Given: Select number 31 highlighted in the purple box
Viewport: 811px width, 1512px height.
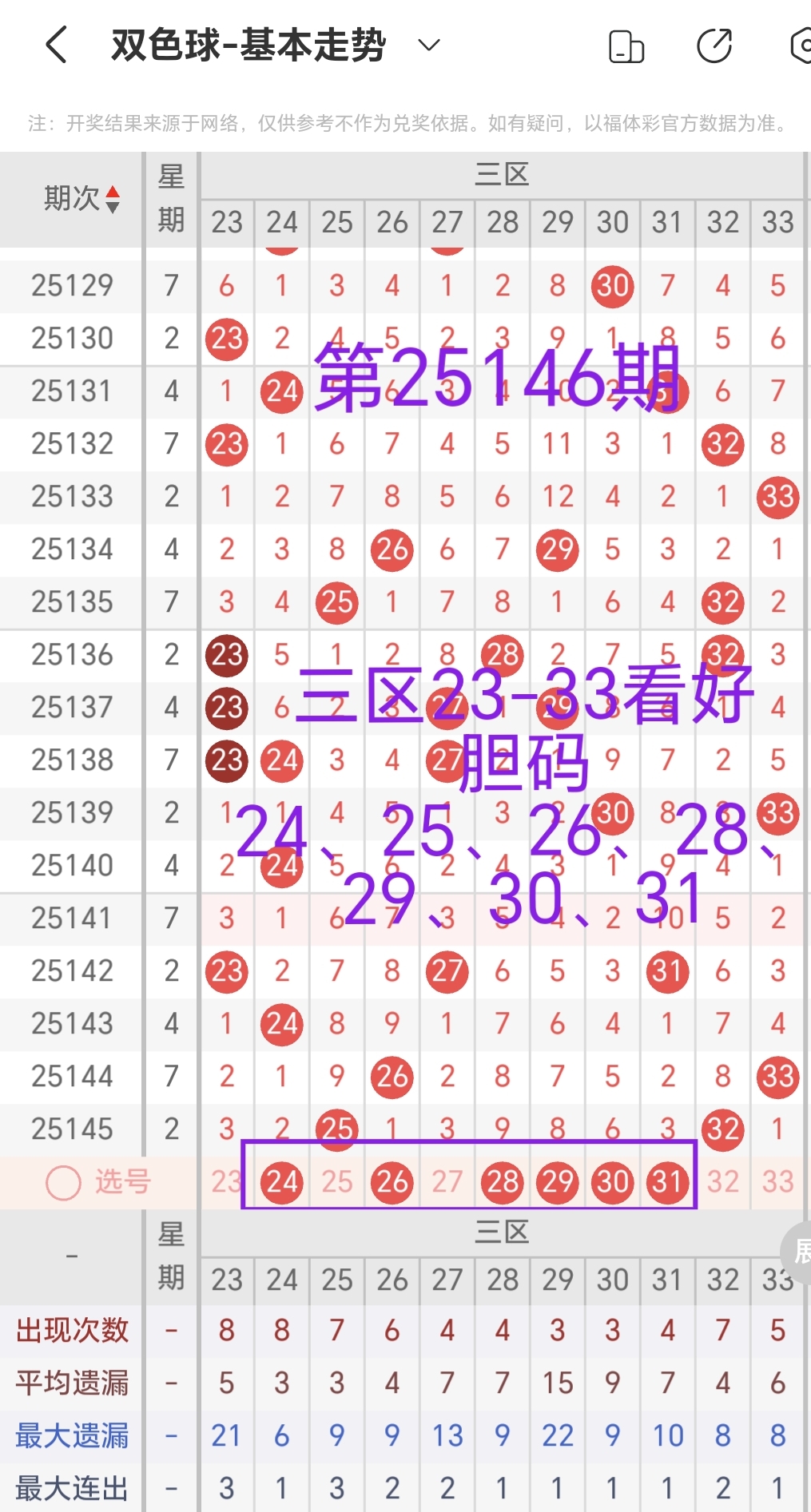Looking at the screenshot, I should tap(666, 1181).
